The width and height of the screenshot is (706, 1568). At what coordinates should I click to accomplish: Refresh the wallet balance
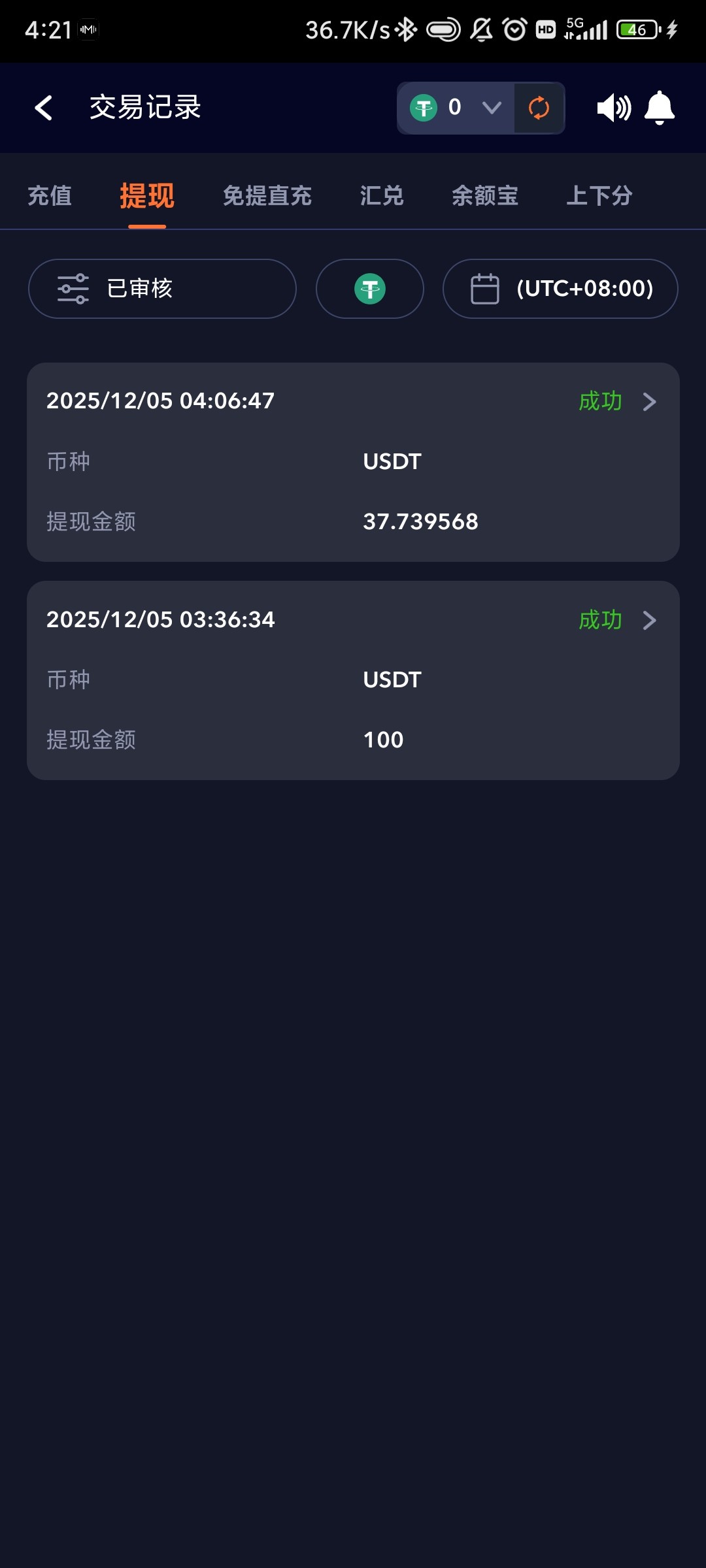(539, 108)
